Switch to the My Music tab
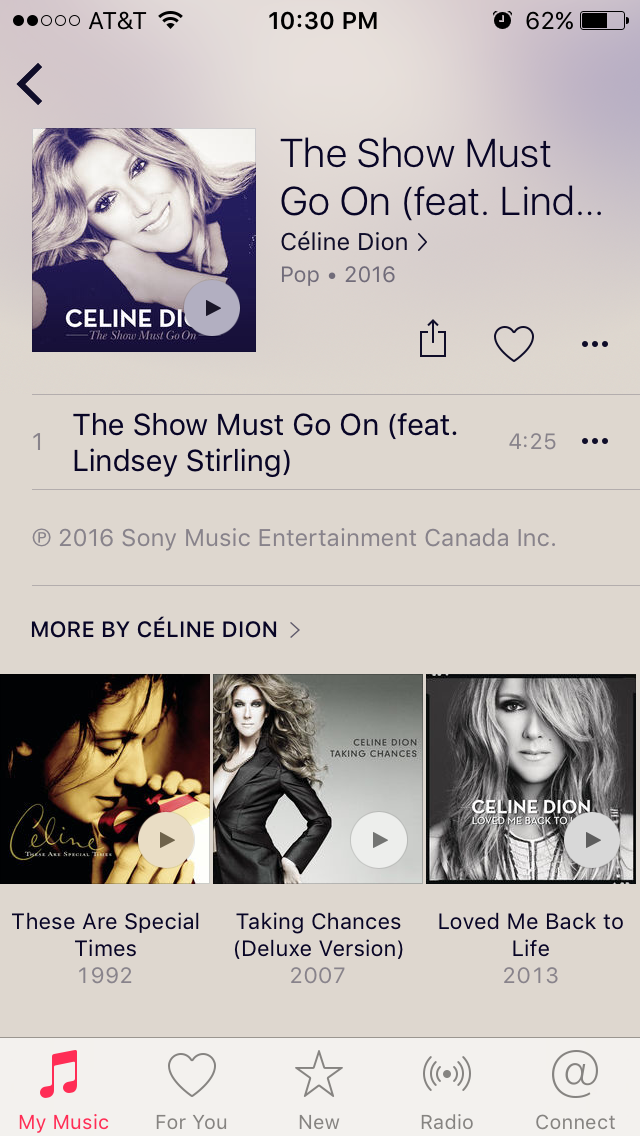 coord(64,1088)
